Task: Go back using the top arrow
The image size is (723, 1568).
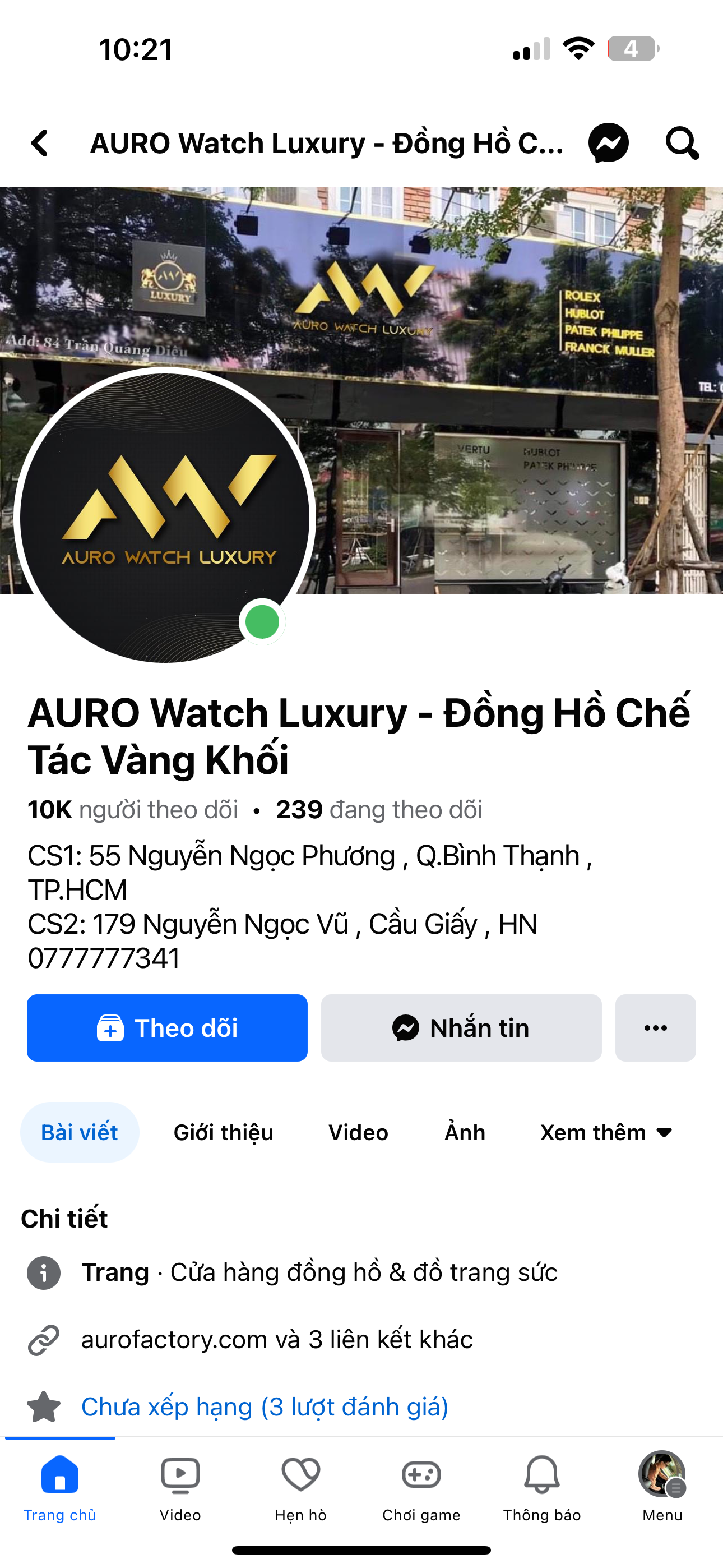Action: 40,144
